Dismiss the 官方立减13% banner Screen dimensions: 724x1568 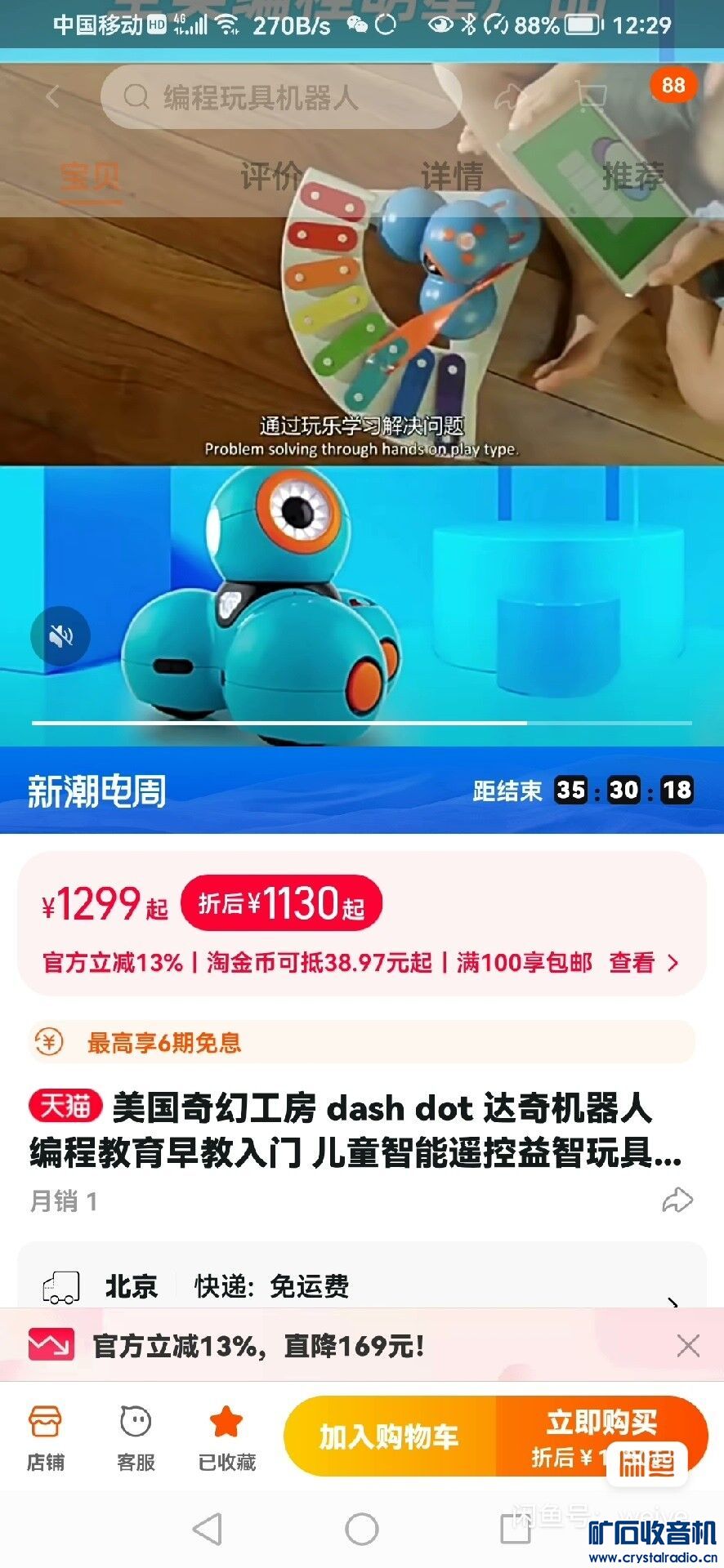[x=688, y=1345]
